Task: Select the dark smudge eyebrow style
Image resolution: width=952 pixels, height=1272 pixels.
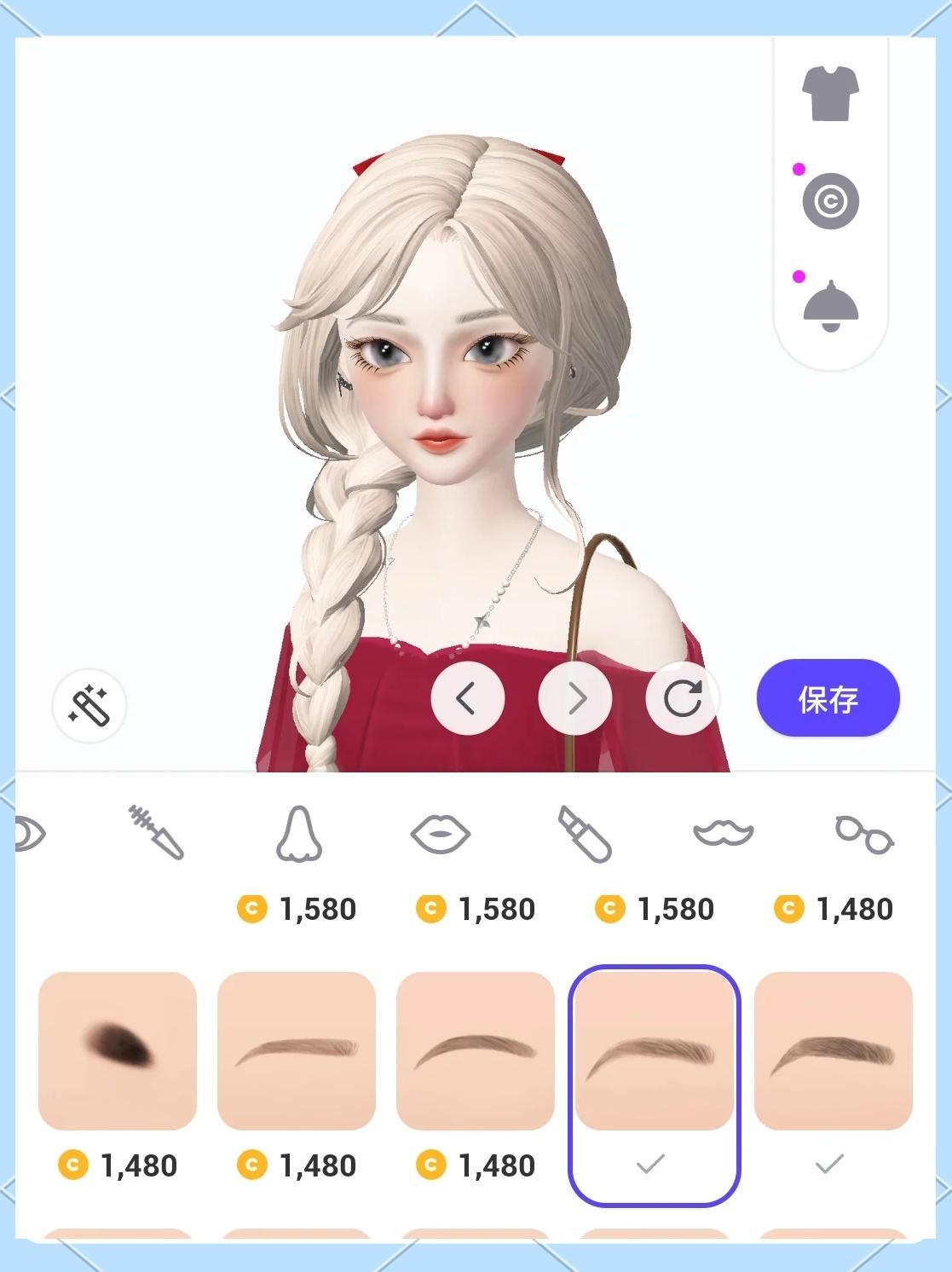Action: 118,1050
